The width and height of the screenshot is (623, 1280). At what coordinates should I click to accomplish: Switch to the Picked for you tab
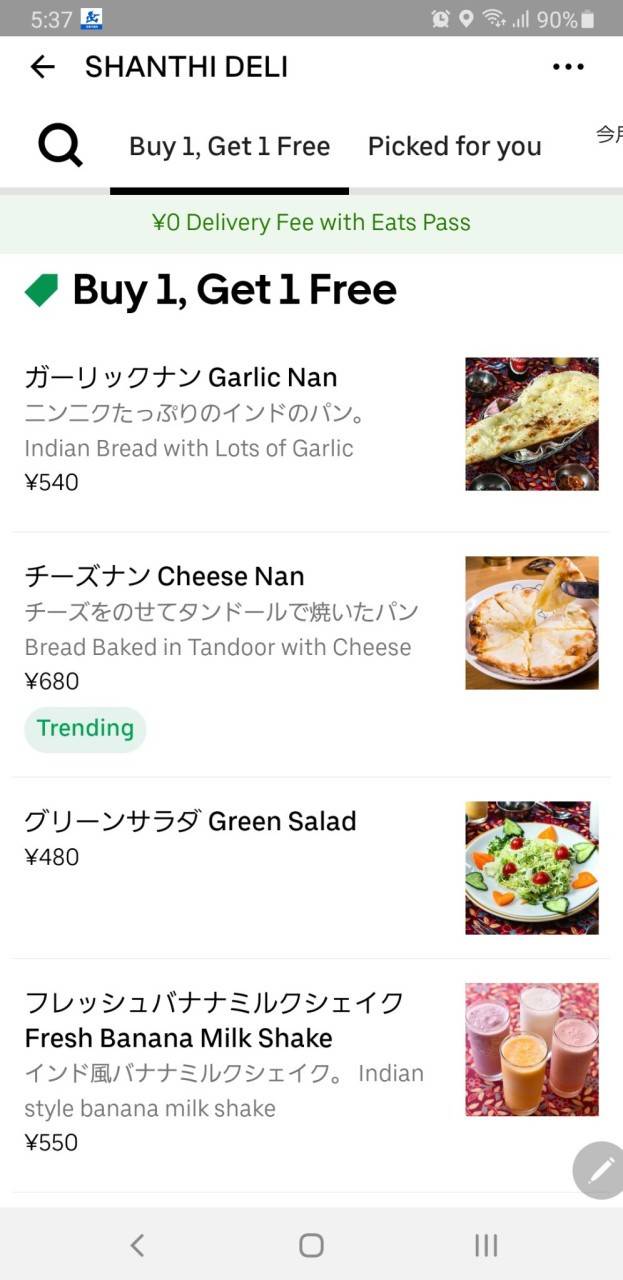pos(454,147)
